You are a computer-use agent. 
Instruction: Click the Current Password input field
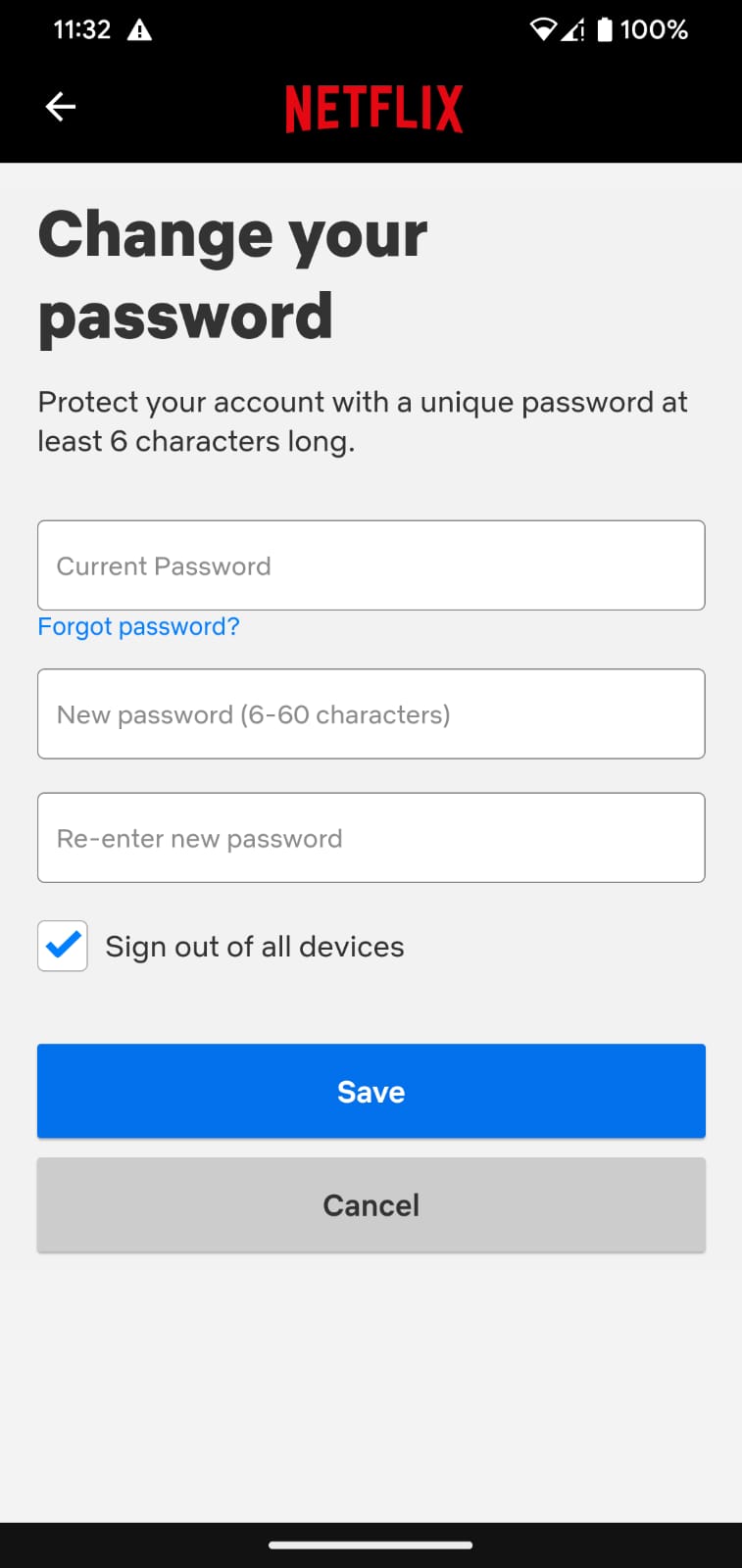(x=371, y=565)
